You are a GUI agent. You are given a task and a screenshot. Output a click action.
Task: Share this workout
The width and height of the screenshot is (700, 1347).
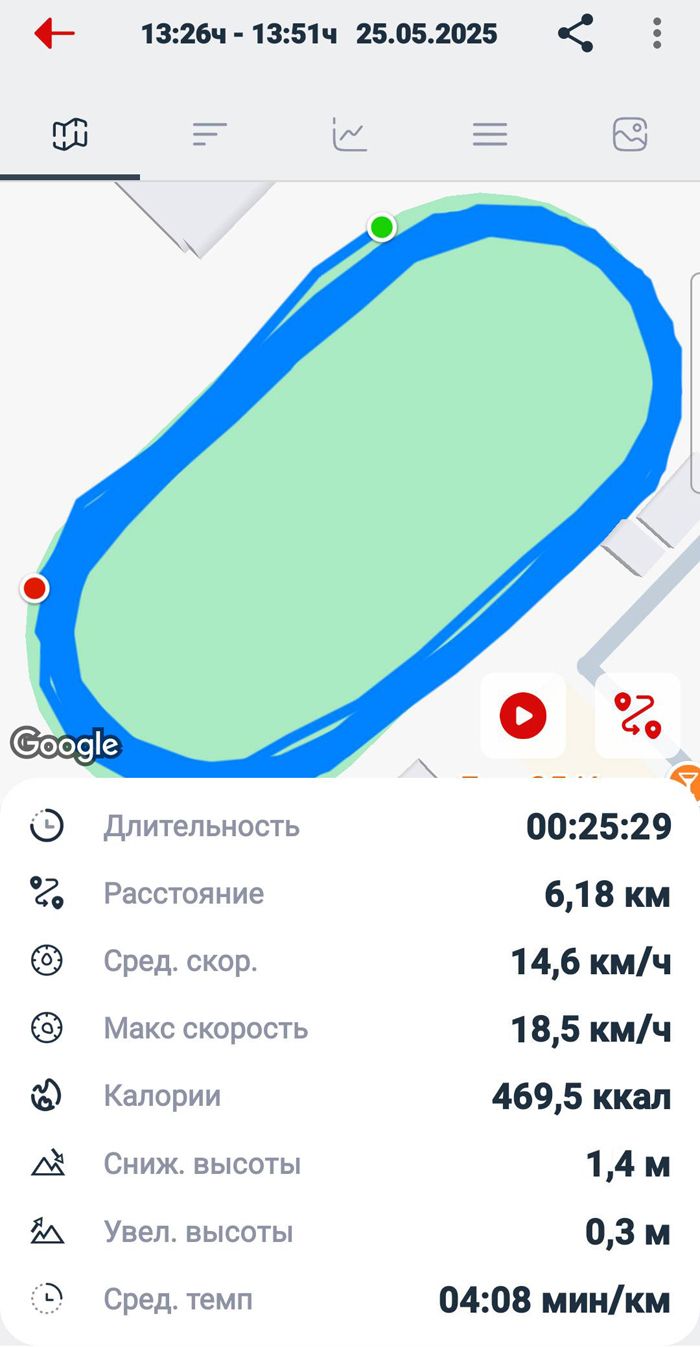coord(575,34)
